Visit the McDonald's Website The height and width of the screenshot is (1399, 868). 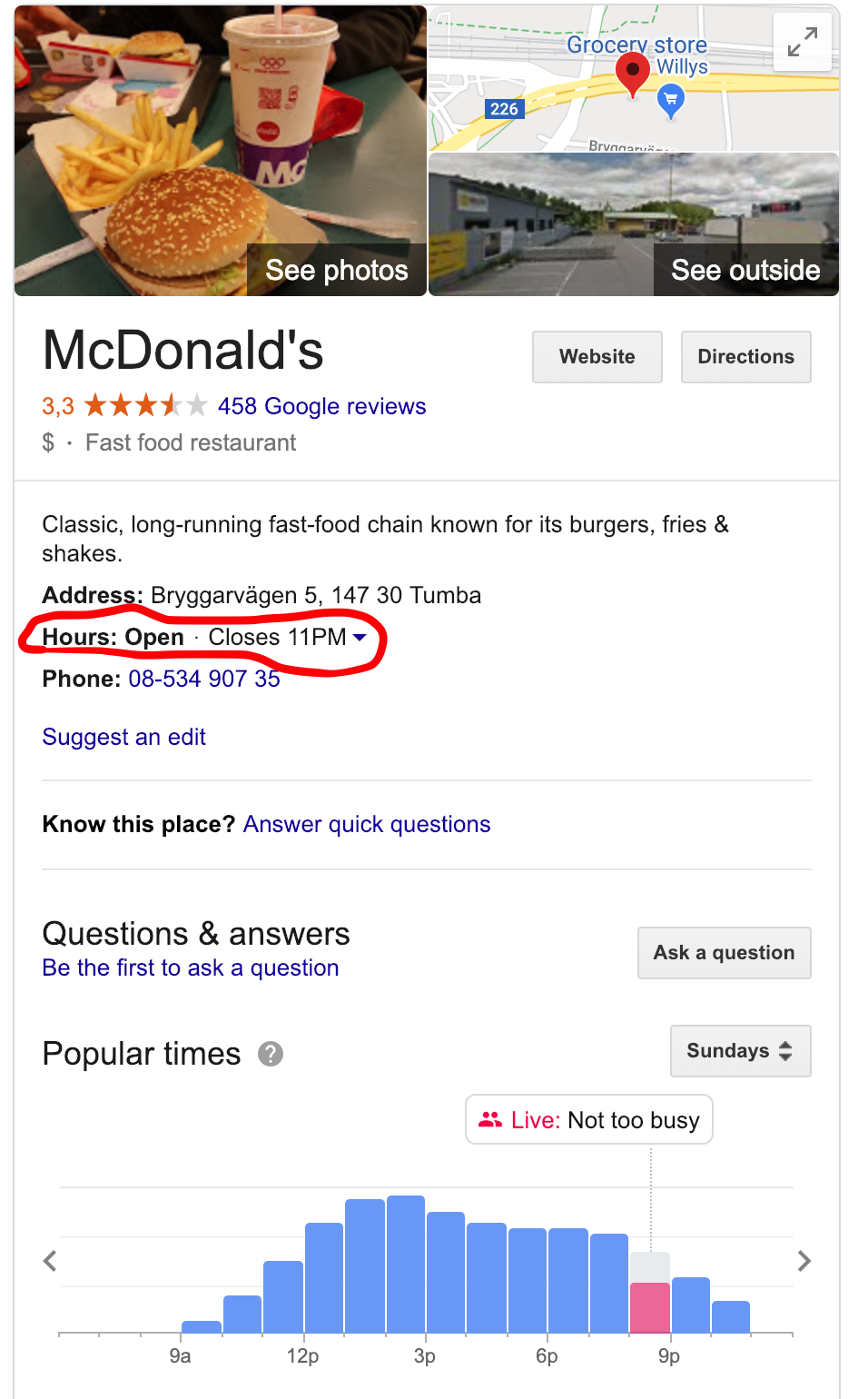[x=597, y=357]
